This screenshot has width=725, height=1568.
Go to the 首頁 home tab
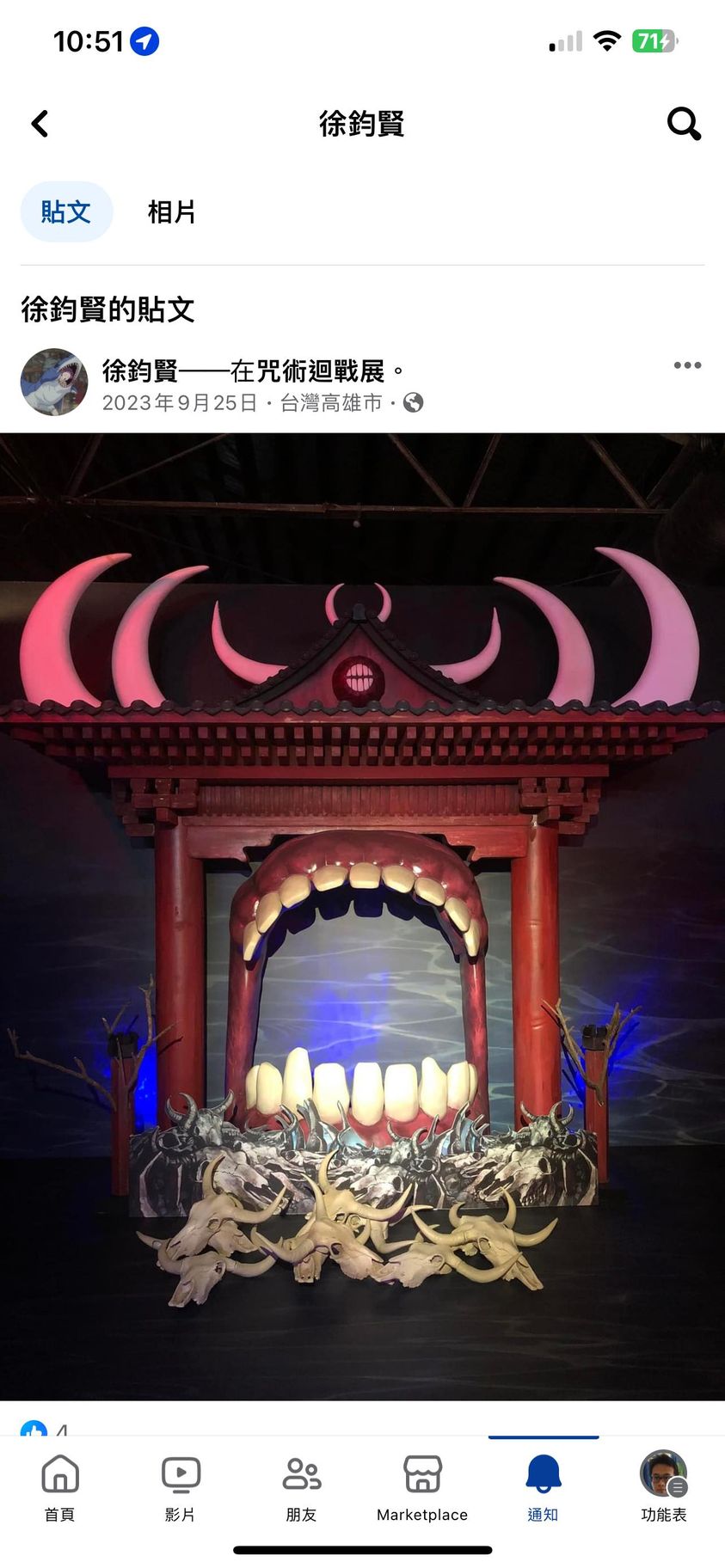(60, 1487)
